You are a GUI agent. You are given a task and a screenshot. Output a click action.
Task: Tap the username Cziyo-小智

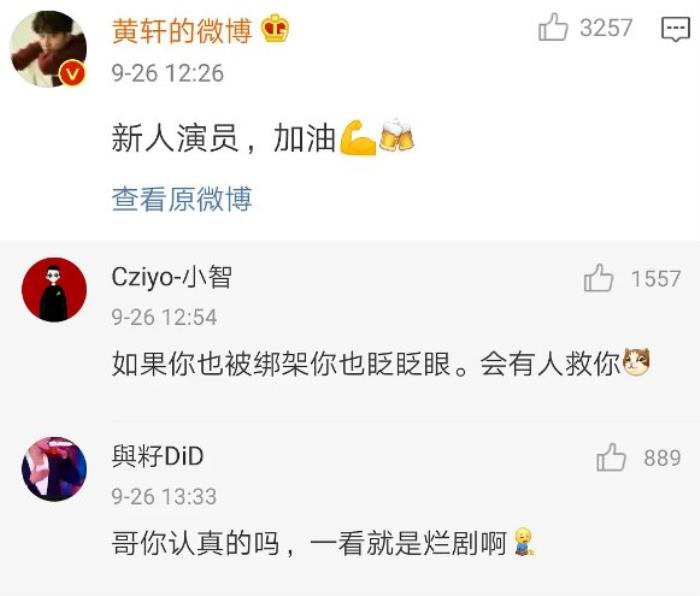pos(171,277)
